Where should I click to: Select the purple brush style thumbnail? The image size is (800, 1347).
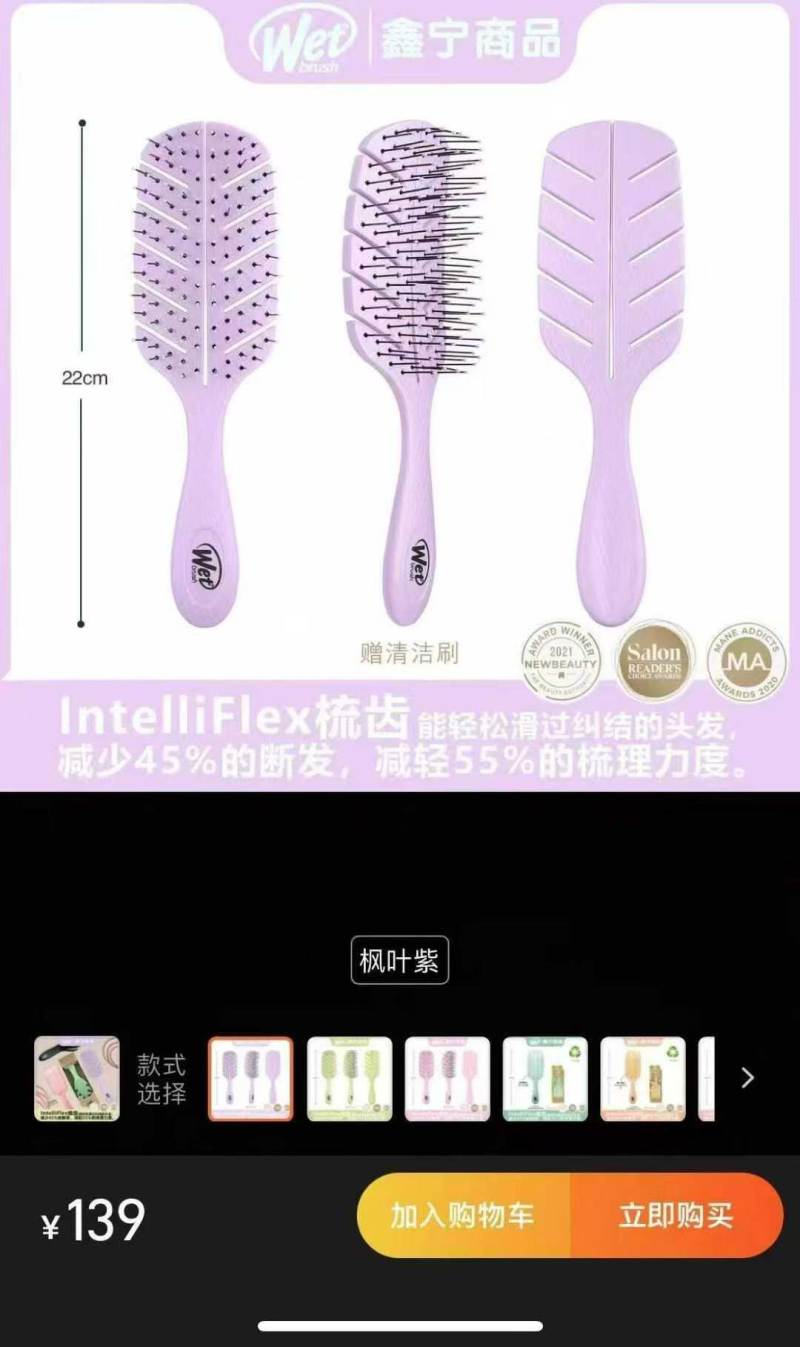pyautogui.click(x=251, y=1078)
